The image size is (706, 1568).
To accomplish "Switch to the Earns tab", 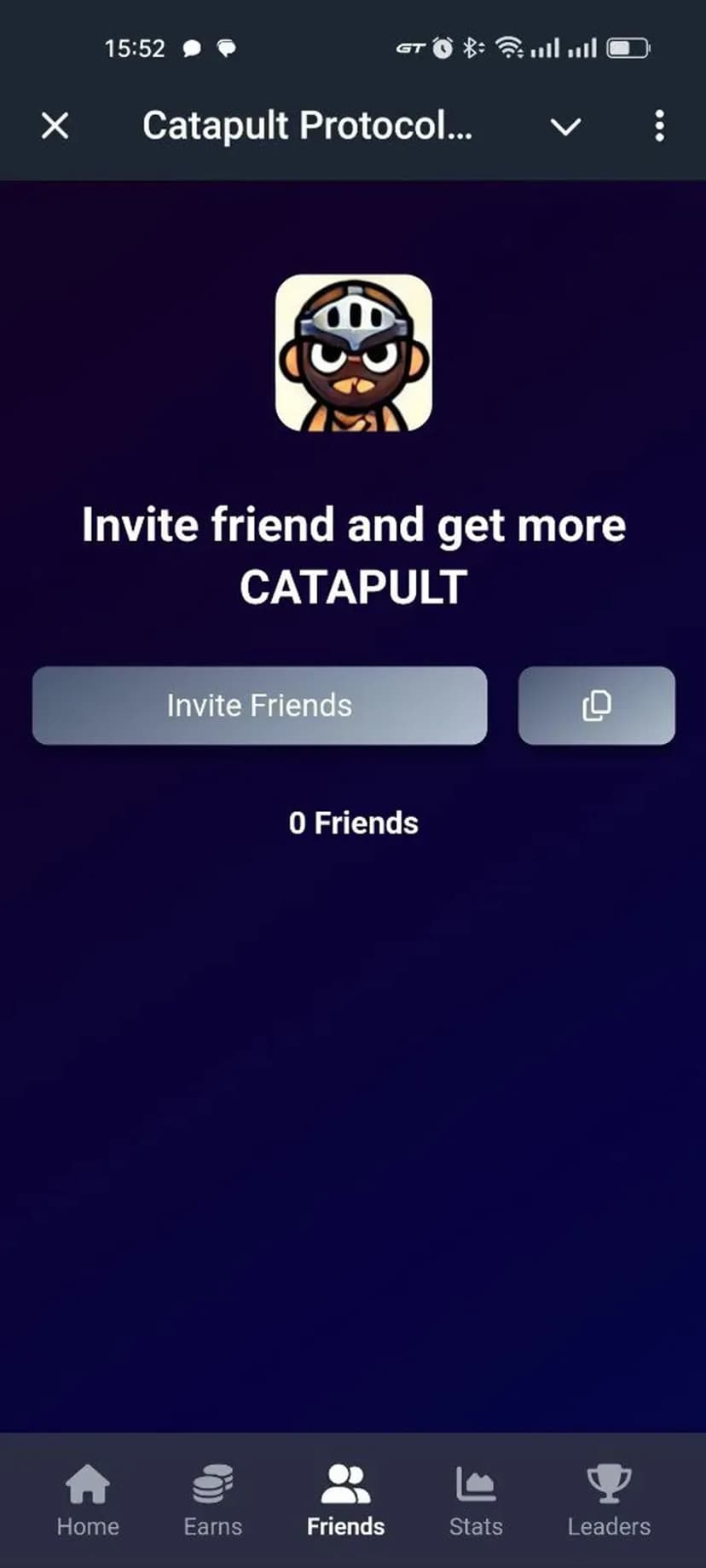I will coord(213,1500).
